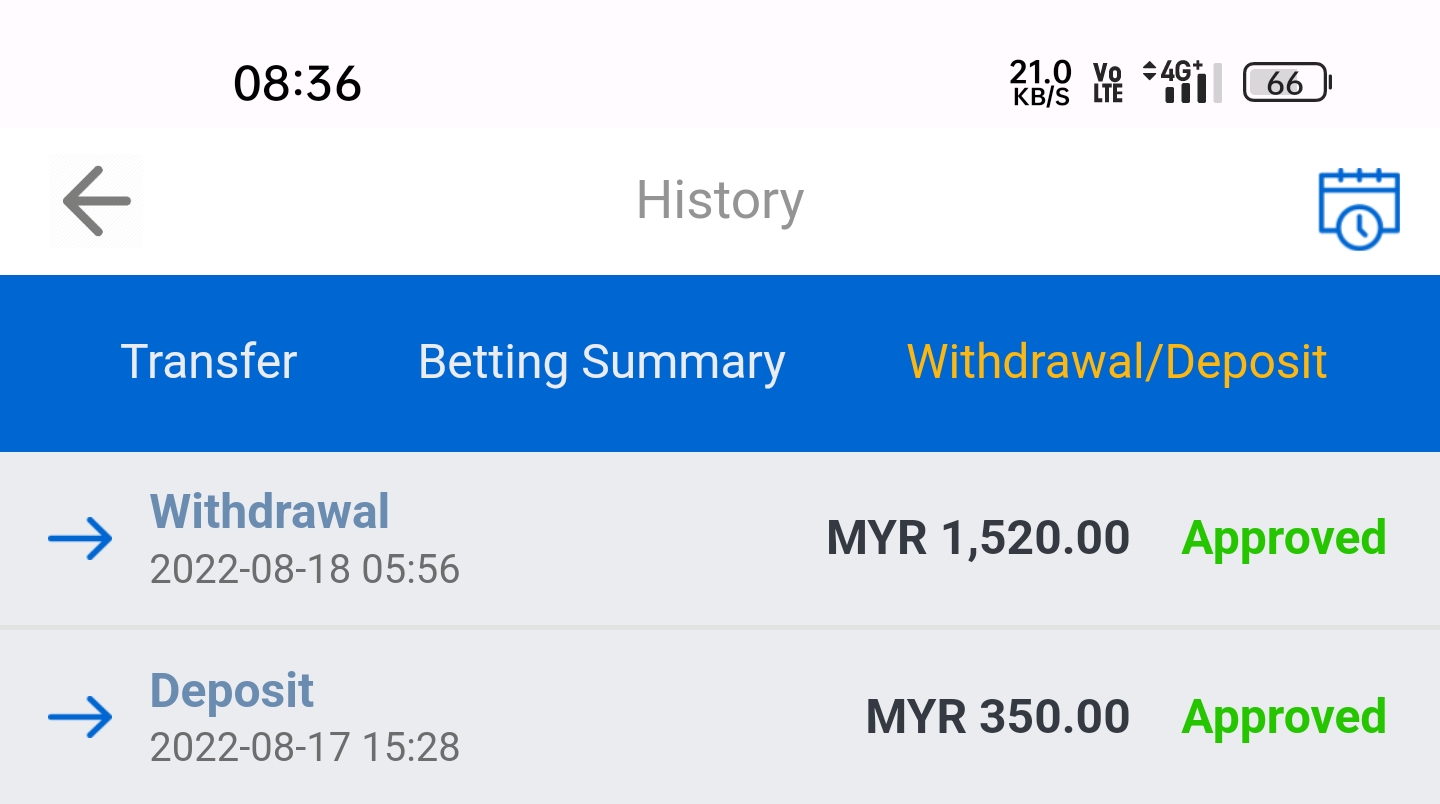The width and height of the screenshot is (1440, 804).
Task: Go back using the arrow icon
Action: (x=97, y=201)
